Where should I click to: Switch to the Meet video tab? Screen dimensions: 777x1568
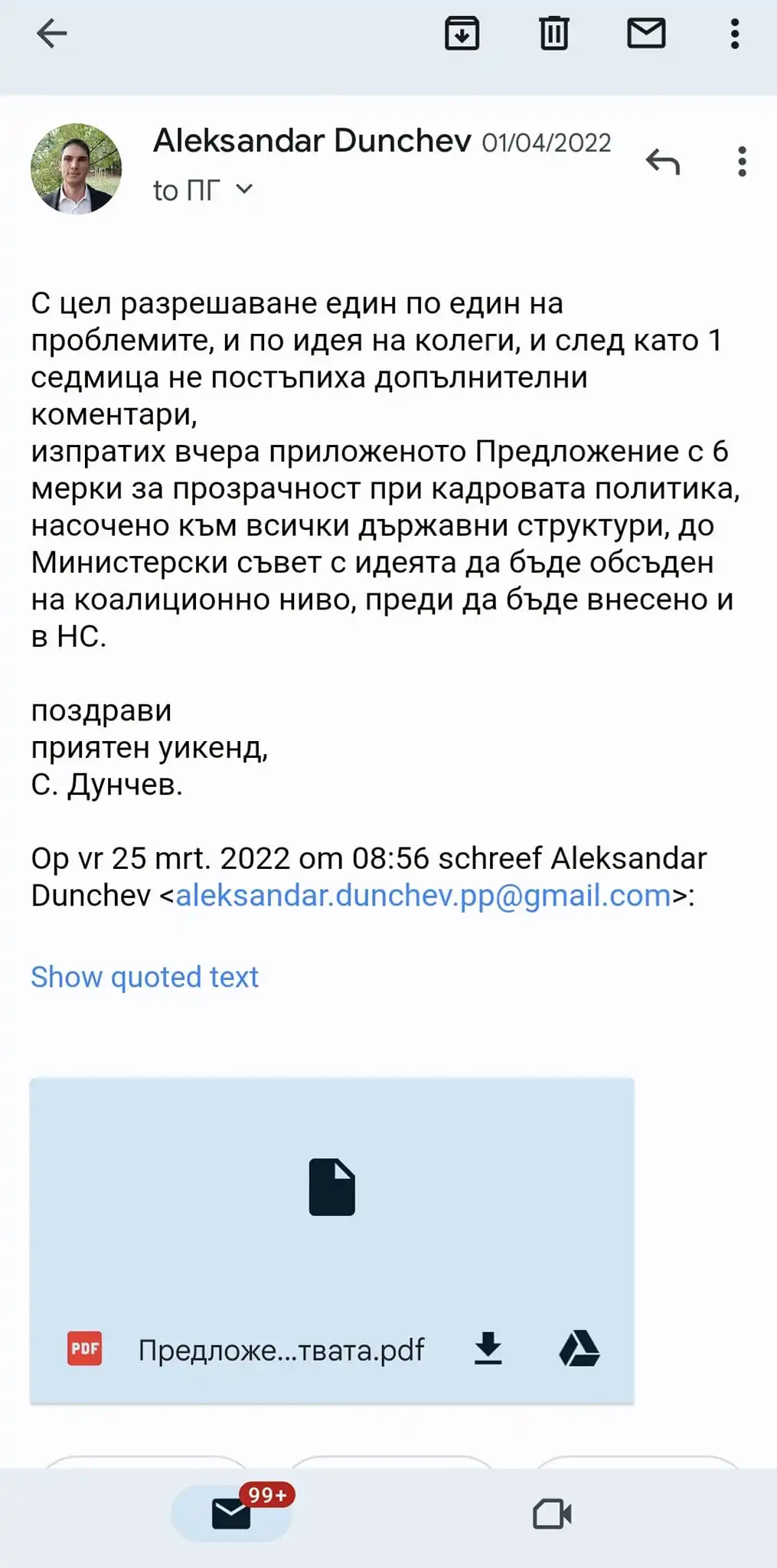(x=552, y=1514)
